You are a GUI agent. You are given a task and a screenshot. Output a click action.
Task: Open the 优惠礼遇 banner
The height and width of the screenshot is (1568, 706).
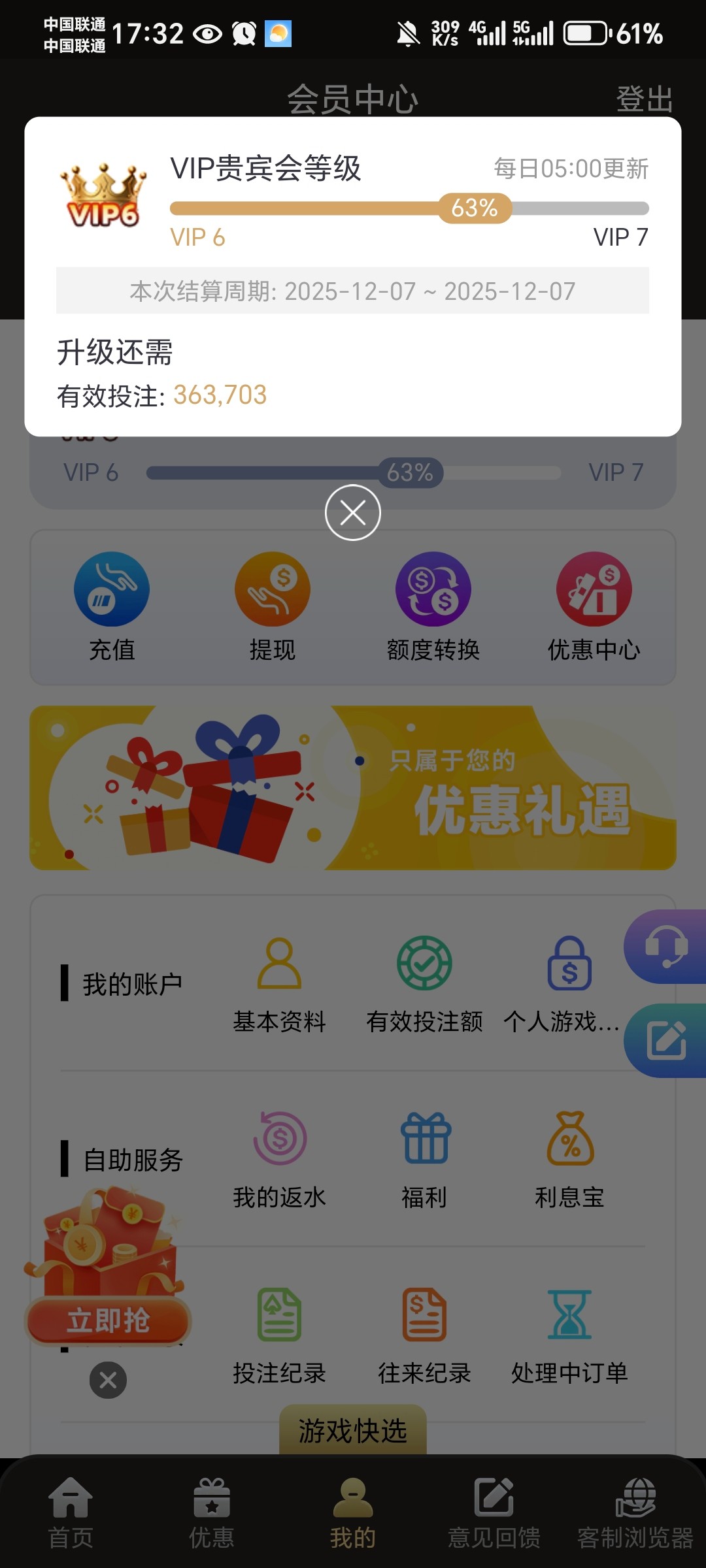click(353, 787)
